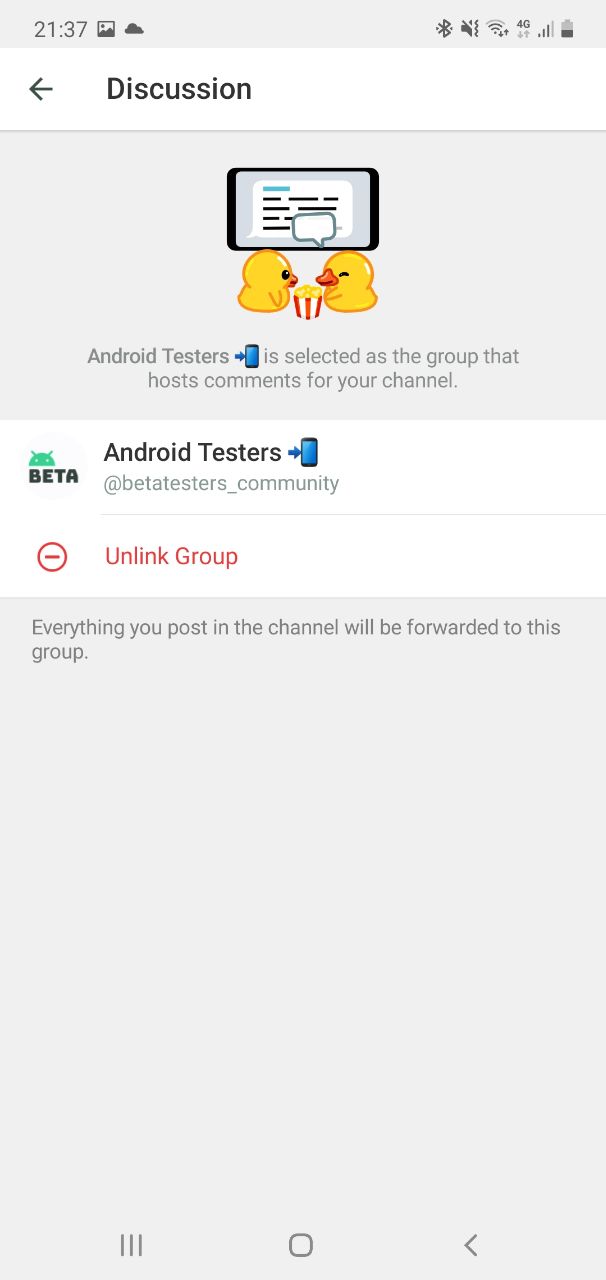606x1280 pixels.
Task: Go back from the Discussion screen
Action: tap(41, 89)
